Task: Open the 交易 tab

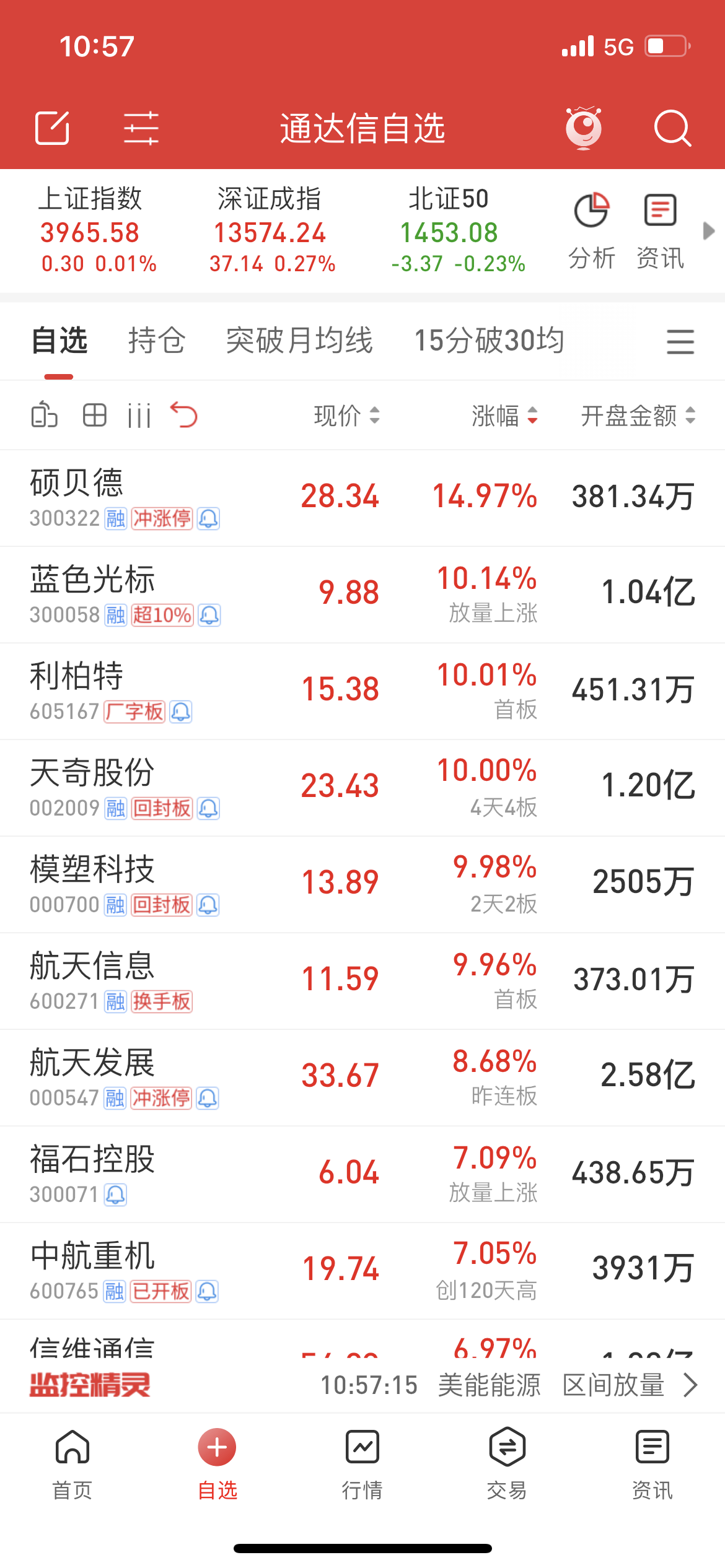Action: (x=507, y=1464)
